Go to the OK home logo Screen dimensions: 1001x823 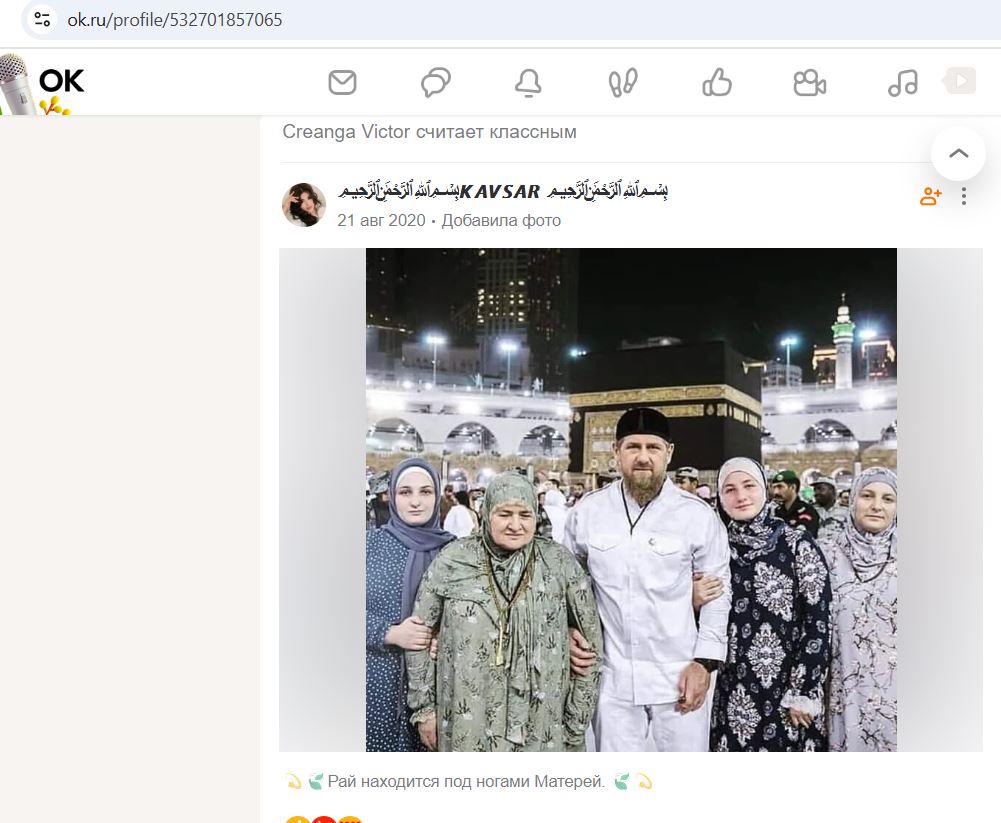tap(61, 81)
